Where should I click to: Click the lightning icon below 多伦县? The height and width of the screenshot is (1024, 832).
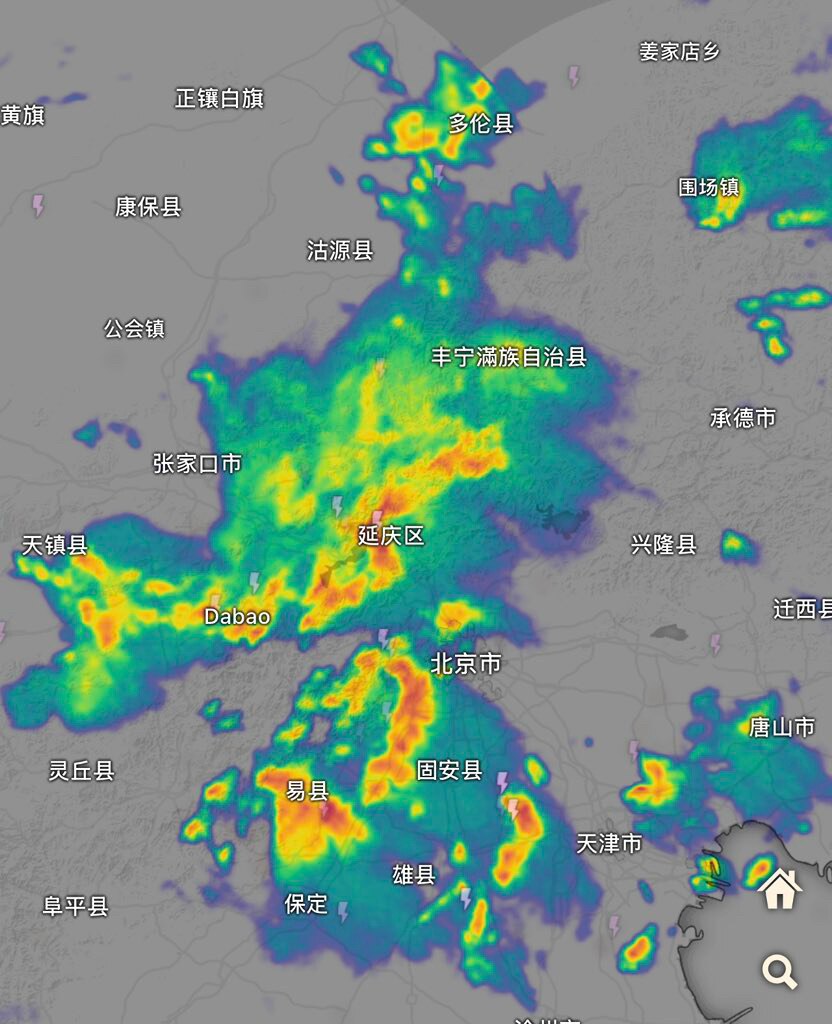click(x=437, y=176)
